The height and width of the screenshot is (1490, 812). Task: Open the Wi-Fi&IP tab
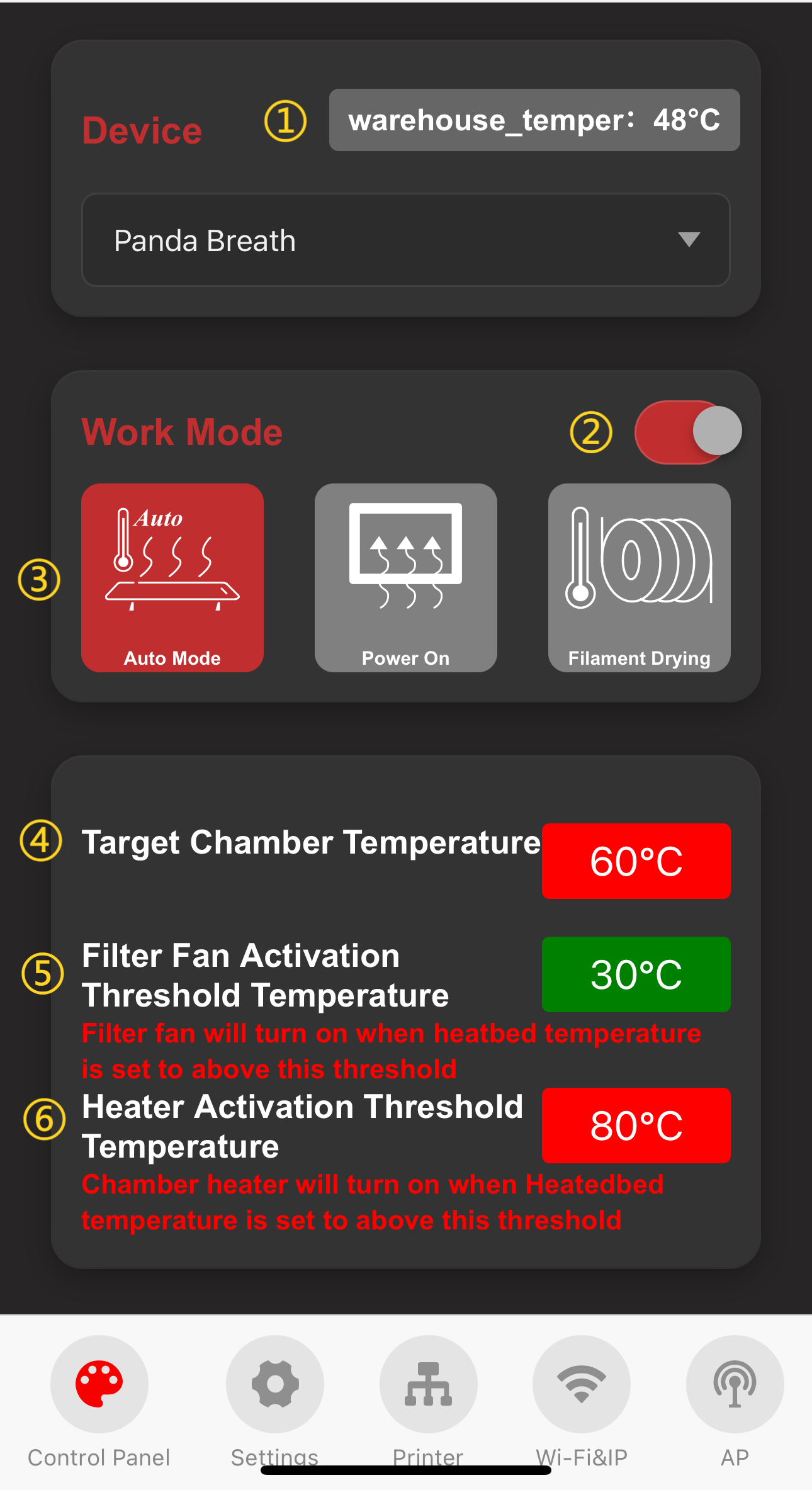(x=581, y=1385)
